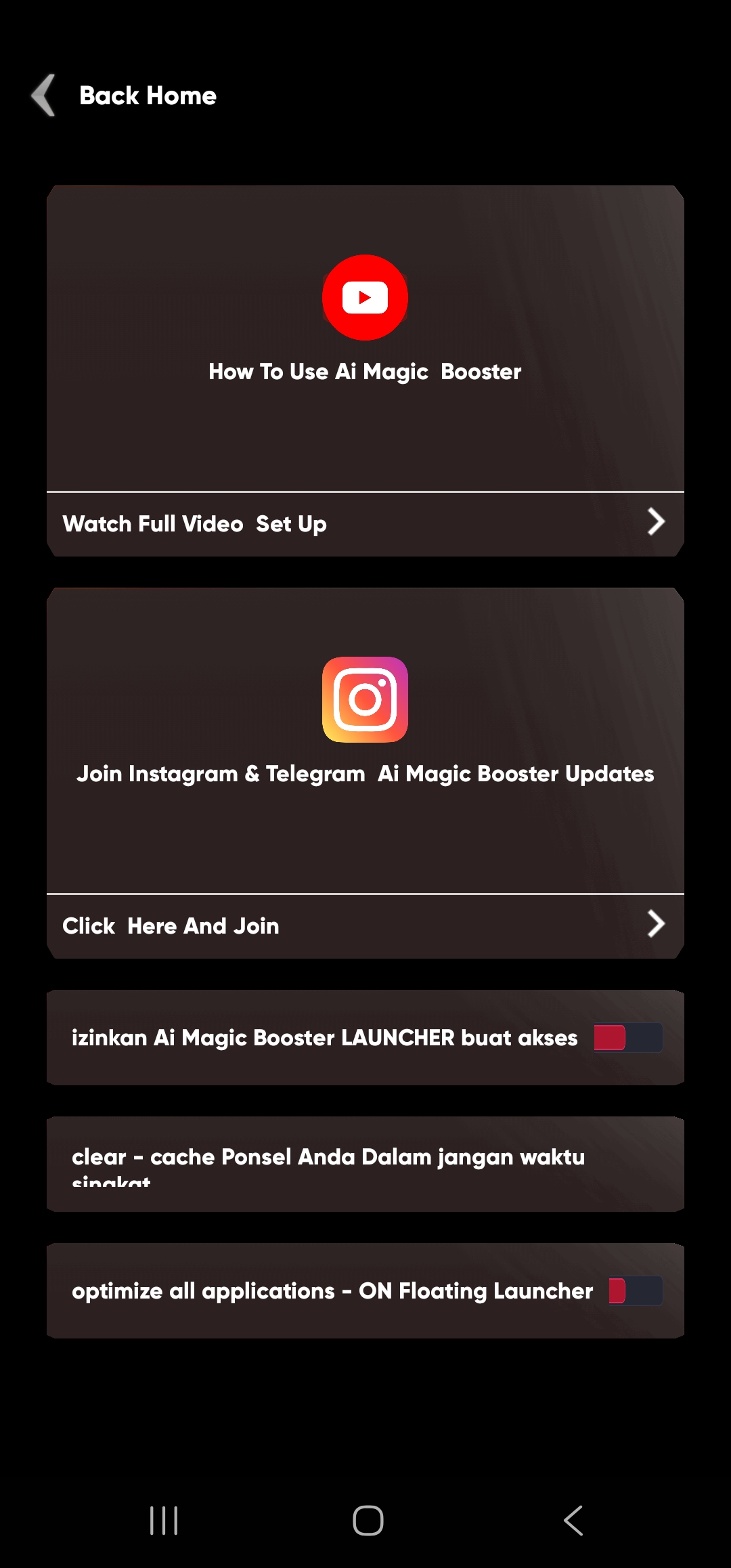Go to the system home screen

pyautogui.click(x=368, y=1521)
